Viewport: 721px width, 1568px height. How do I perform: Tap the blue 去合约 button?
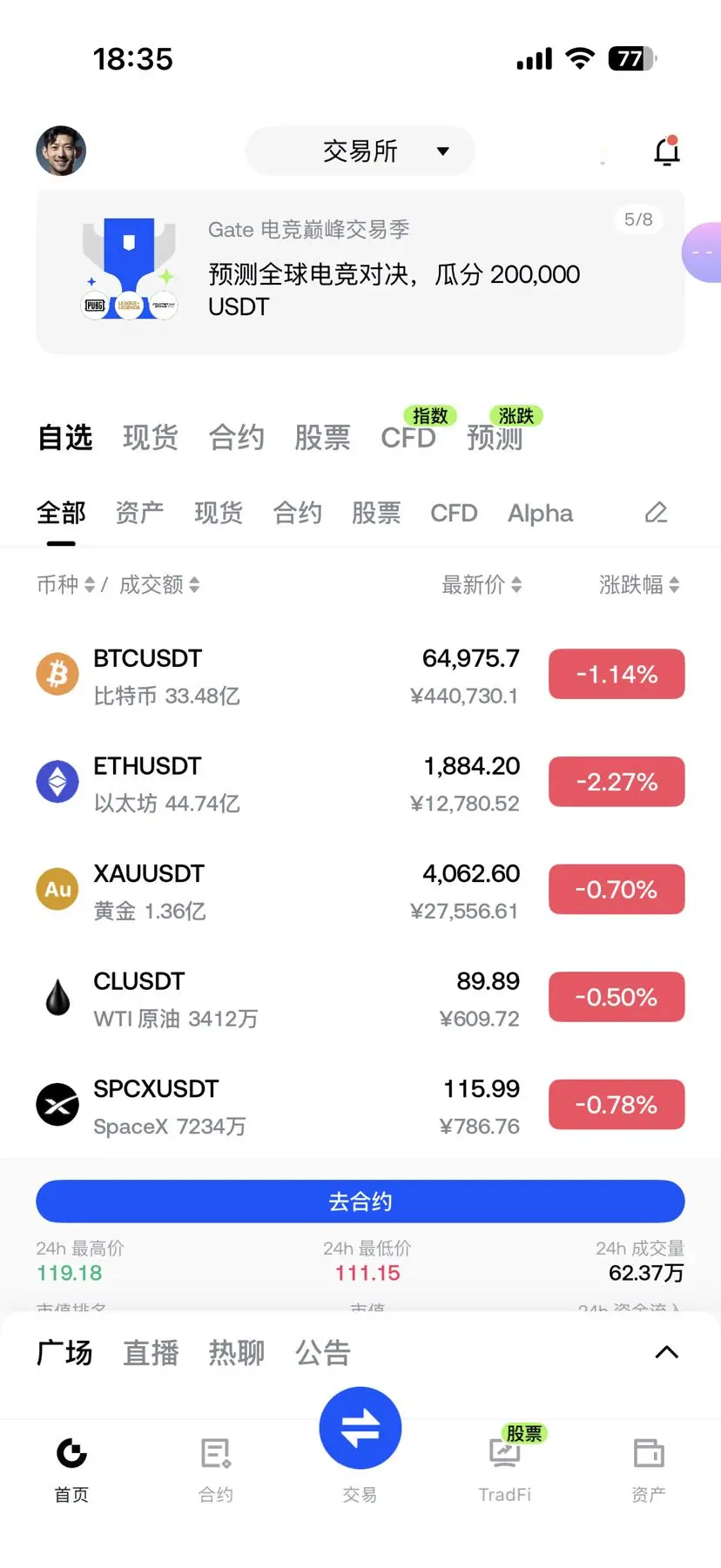coord(360,1201)
